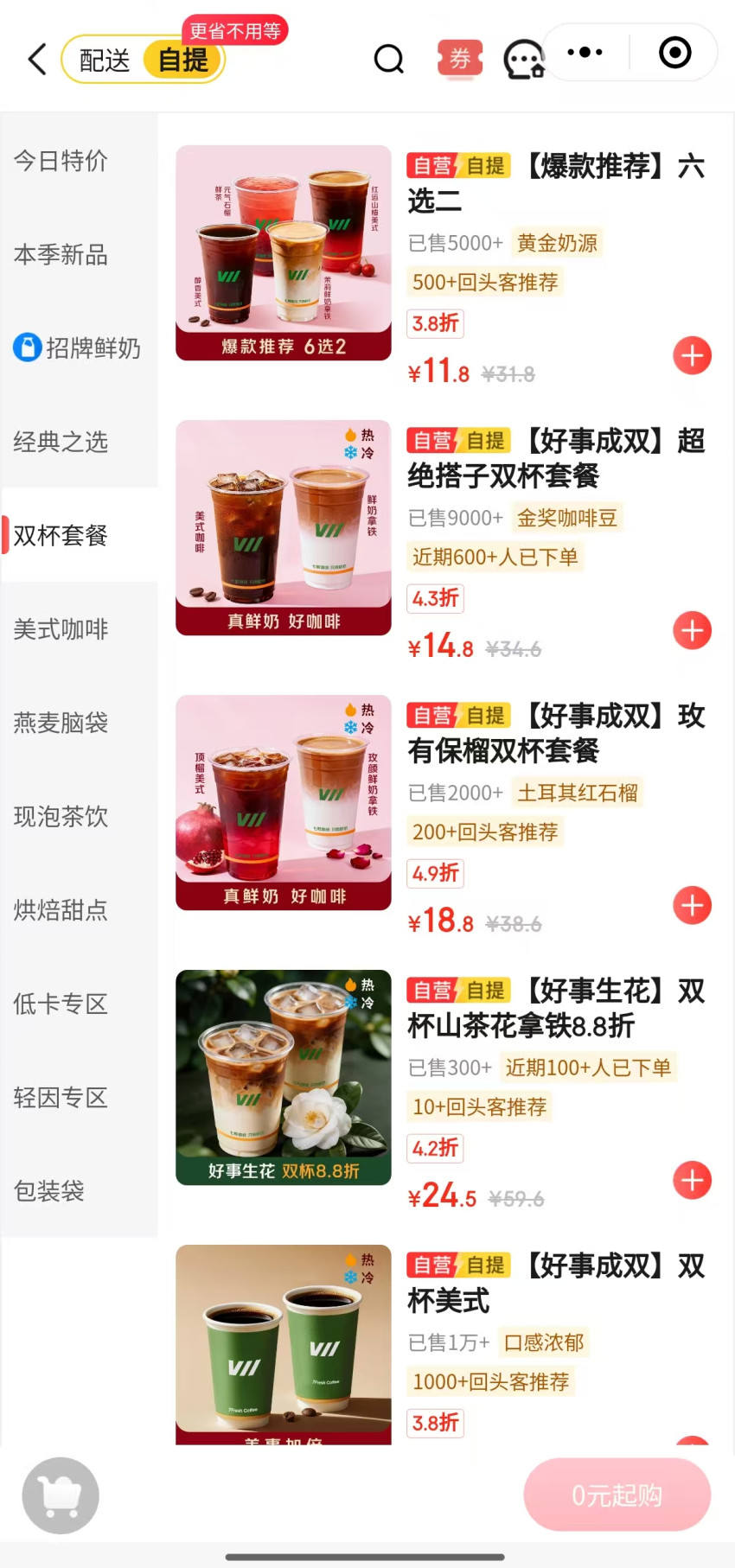Image resolution: width=735 pixels, height=1568 pixels.
Task: Add 超绝搭子双杯套餐 to cart
Action: tap(692, 630)
